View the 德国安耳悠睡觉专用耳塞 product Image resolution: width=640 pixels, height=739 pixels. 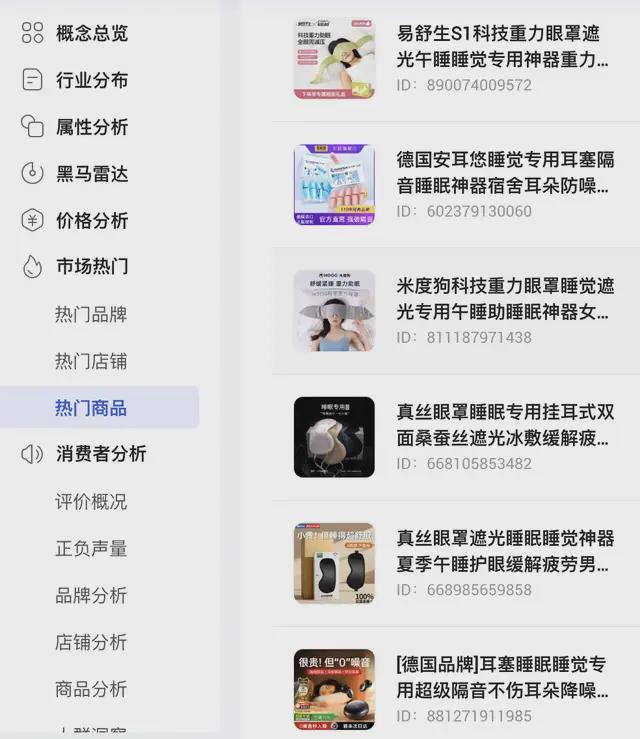[505, 172]
